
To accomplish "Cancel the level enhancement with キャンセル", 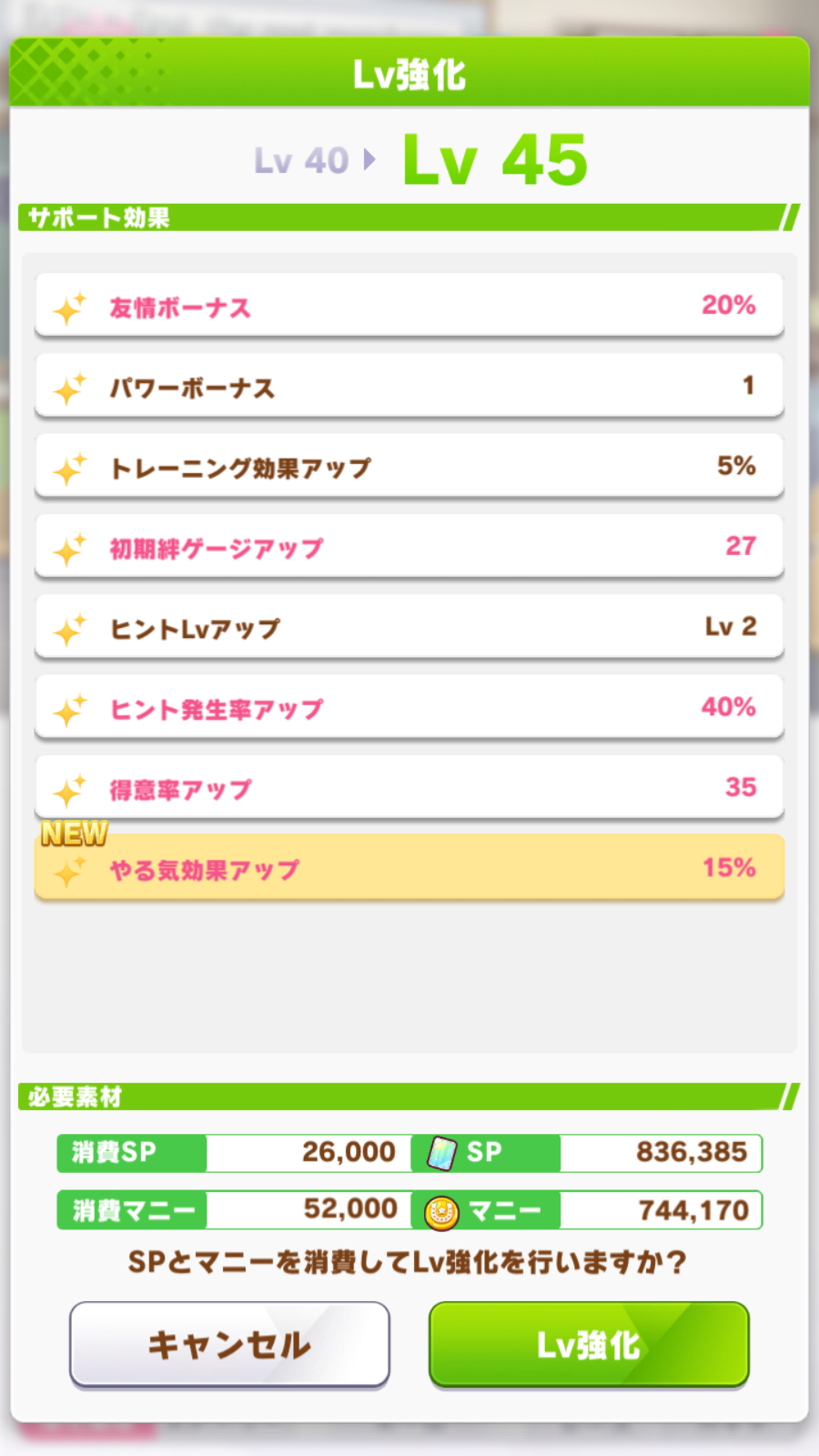I will pyautogui.click(x=229, y=1344).
